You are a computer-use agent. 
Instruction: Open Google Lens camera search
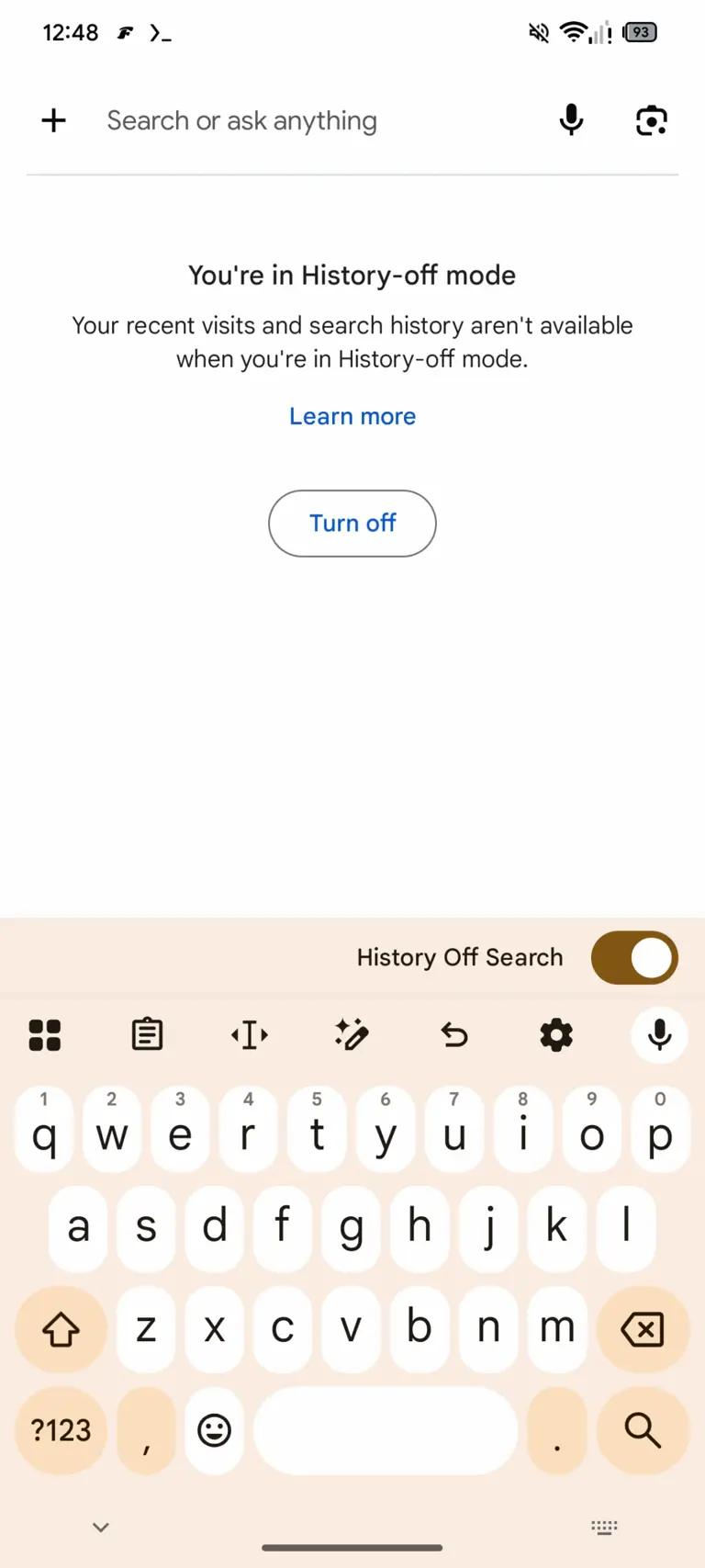(x=651, y=119)
